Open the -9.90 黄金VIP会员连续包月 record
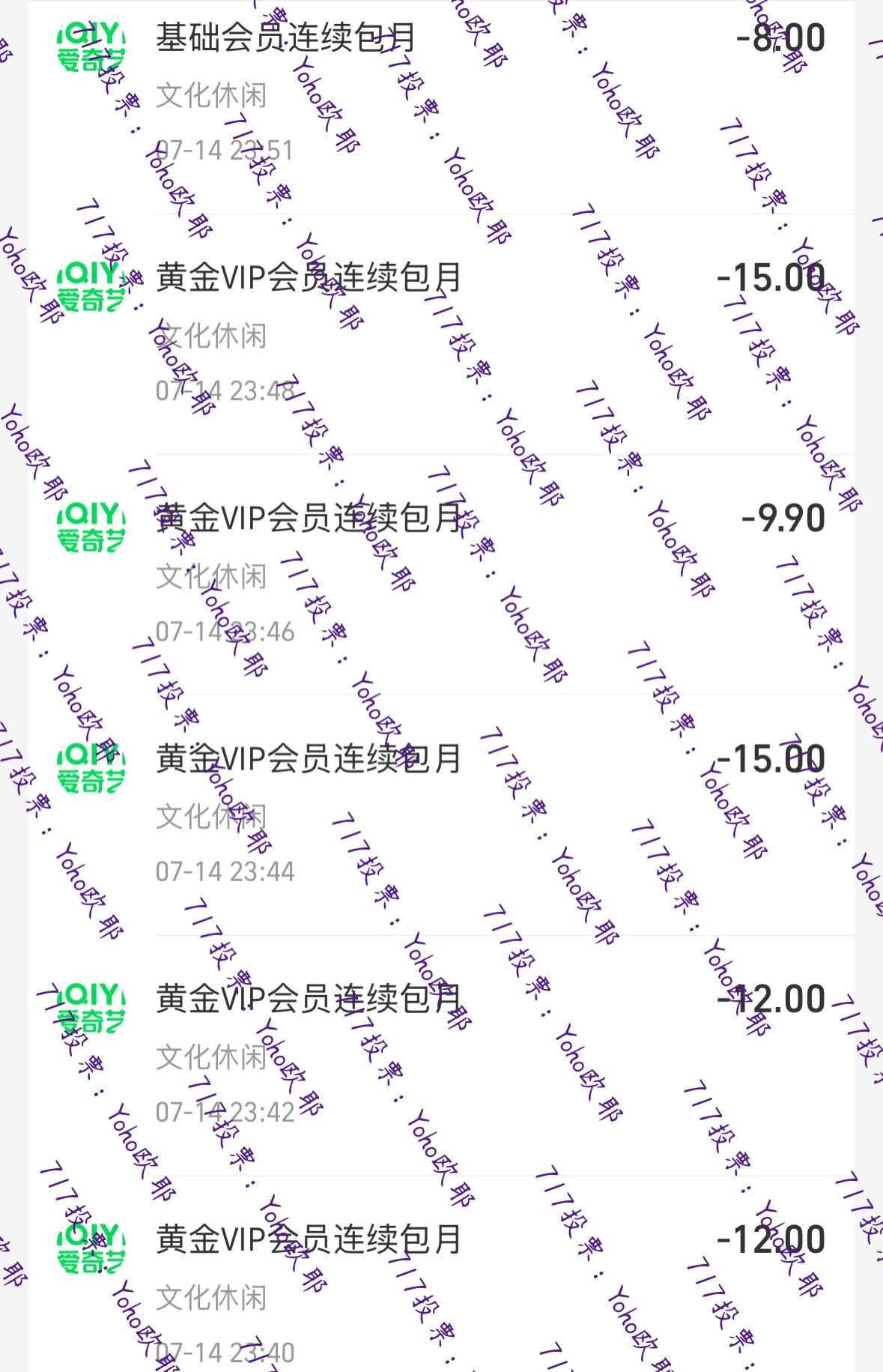The height and width of the screenshot is (1372, 883). pos(440,574)
